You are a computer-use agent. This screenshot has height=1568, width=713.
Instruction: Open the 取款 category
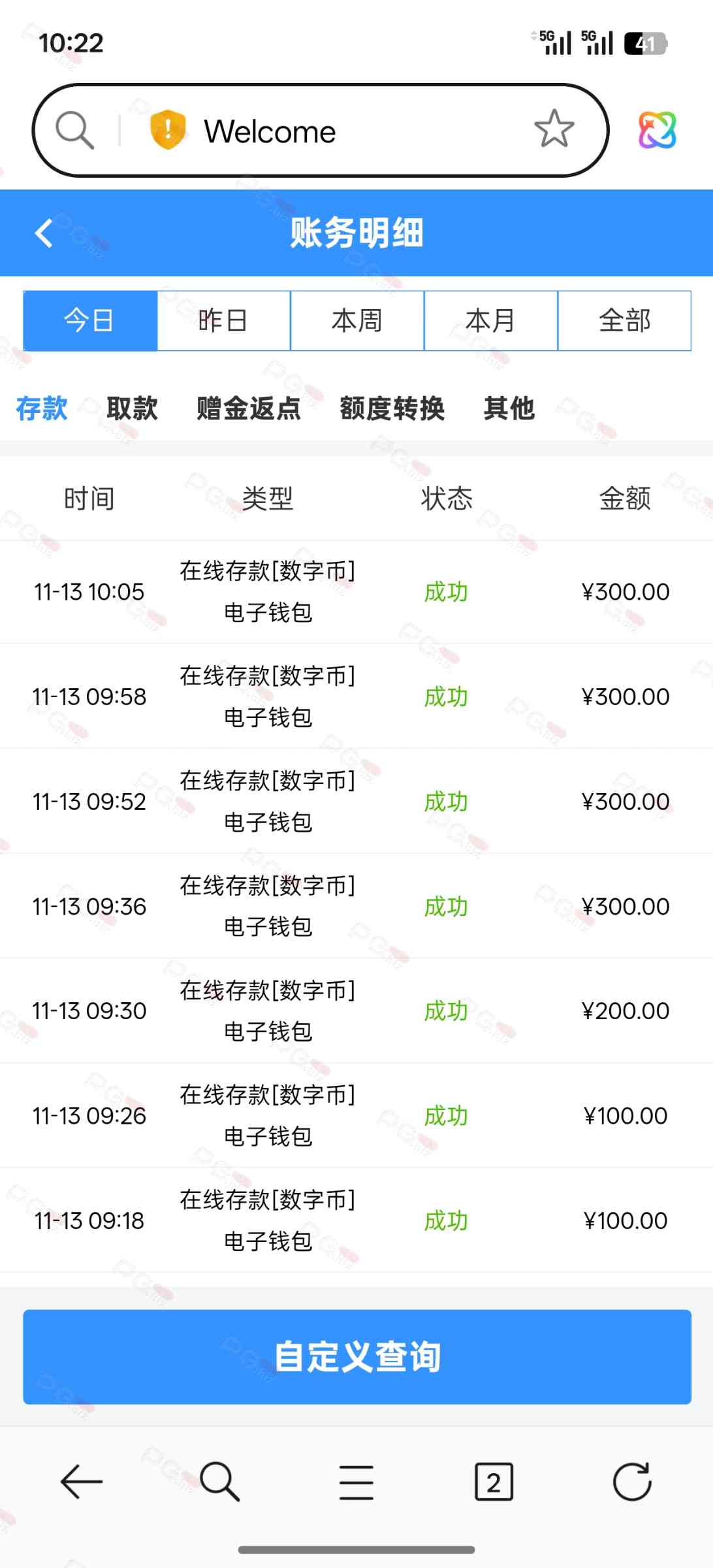click(132, 408)
